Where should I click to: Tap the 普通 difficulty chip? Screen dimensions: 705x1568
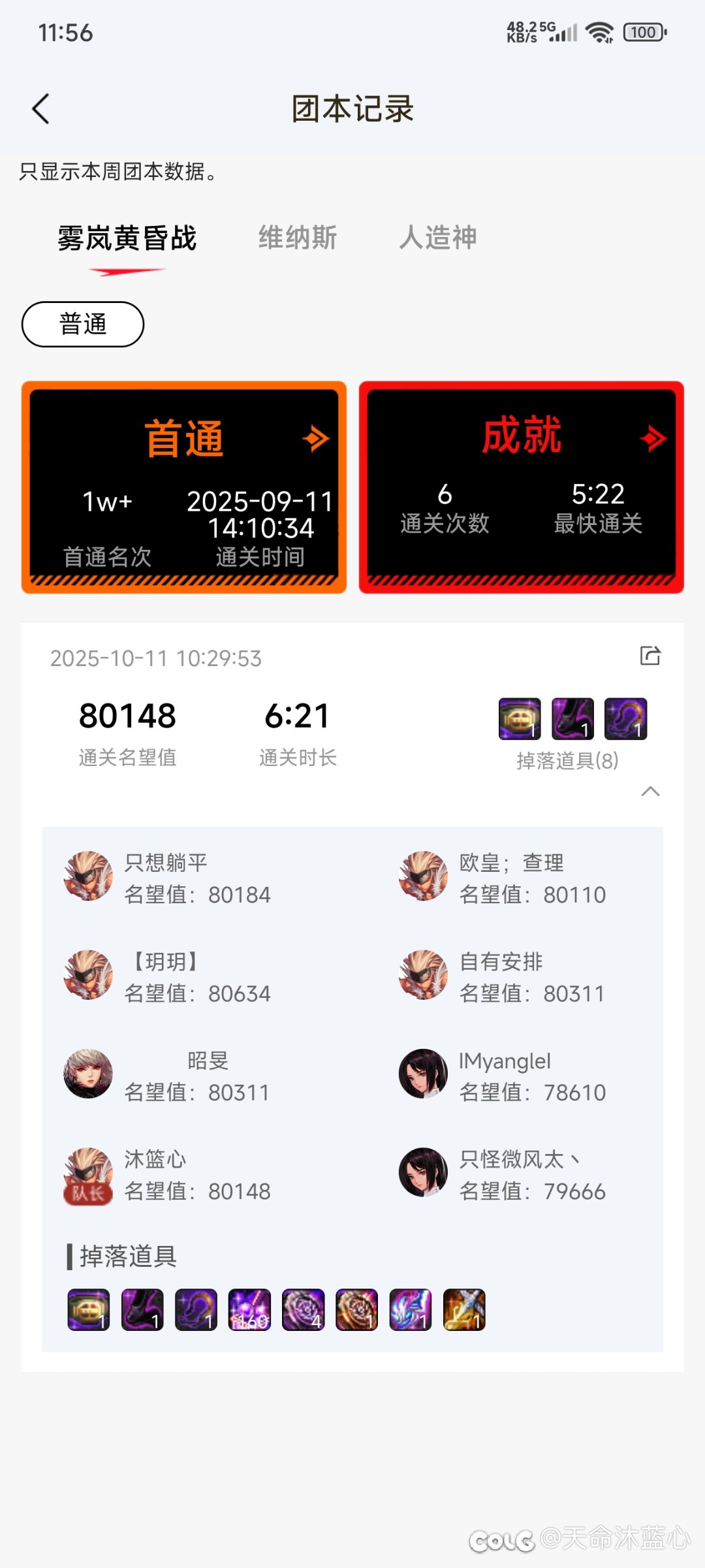pyautogui.click(x=83, y=324)
